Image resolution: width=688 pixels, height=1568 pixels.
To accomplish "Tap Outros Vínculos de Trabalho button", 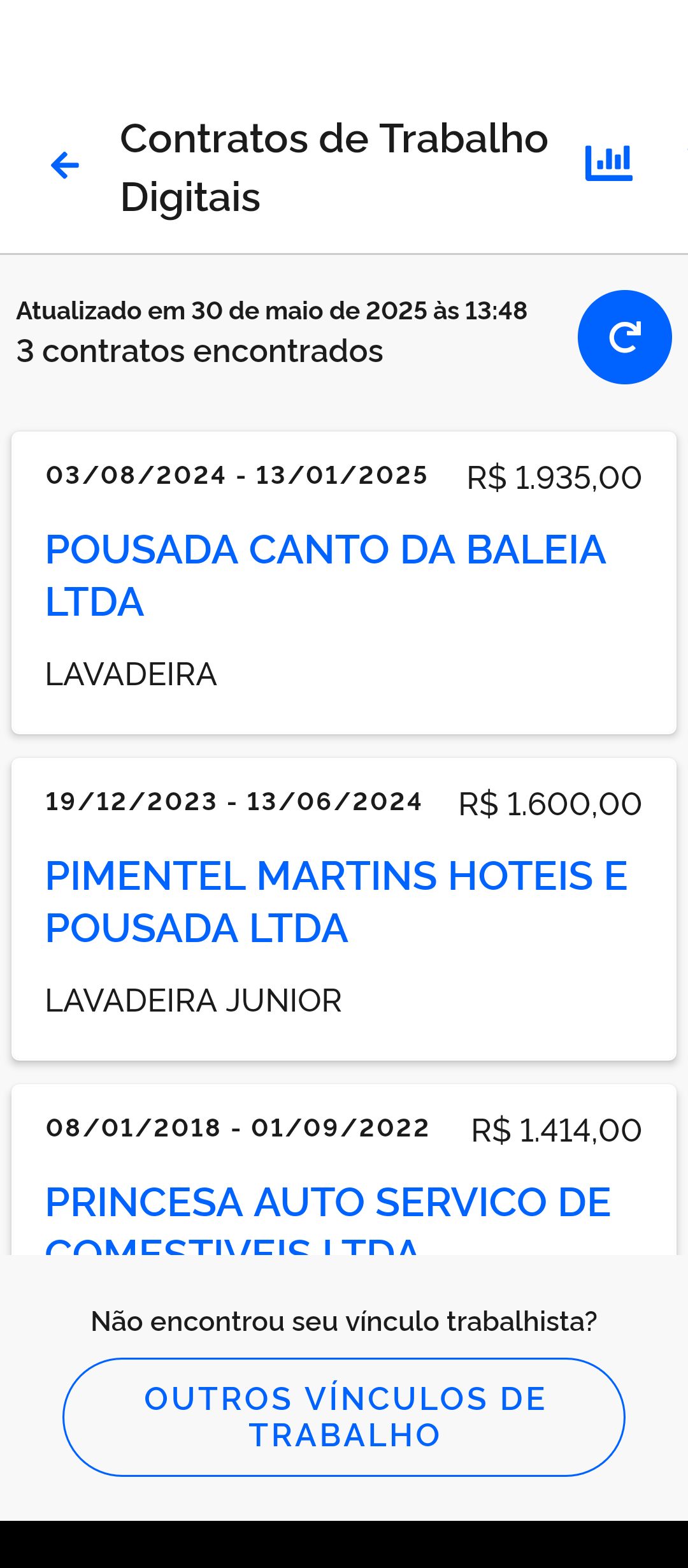I will [344, 1417].
